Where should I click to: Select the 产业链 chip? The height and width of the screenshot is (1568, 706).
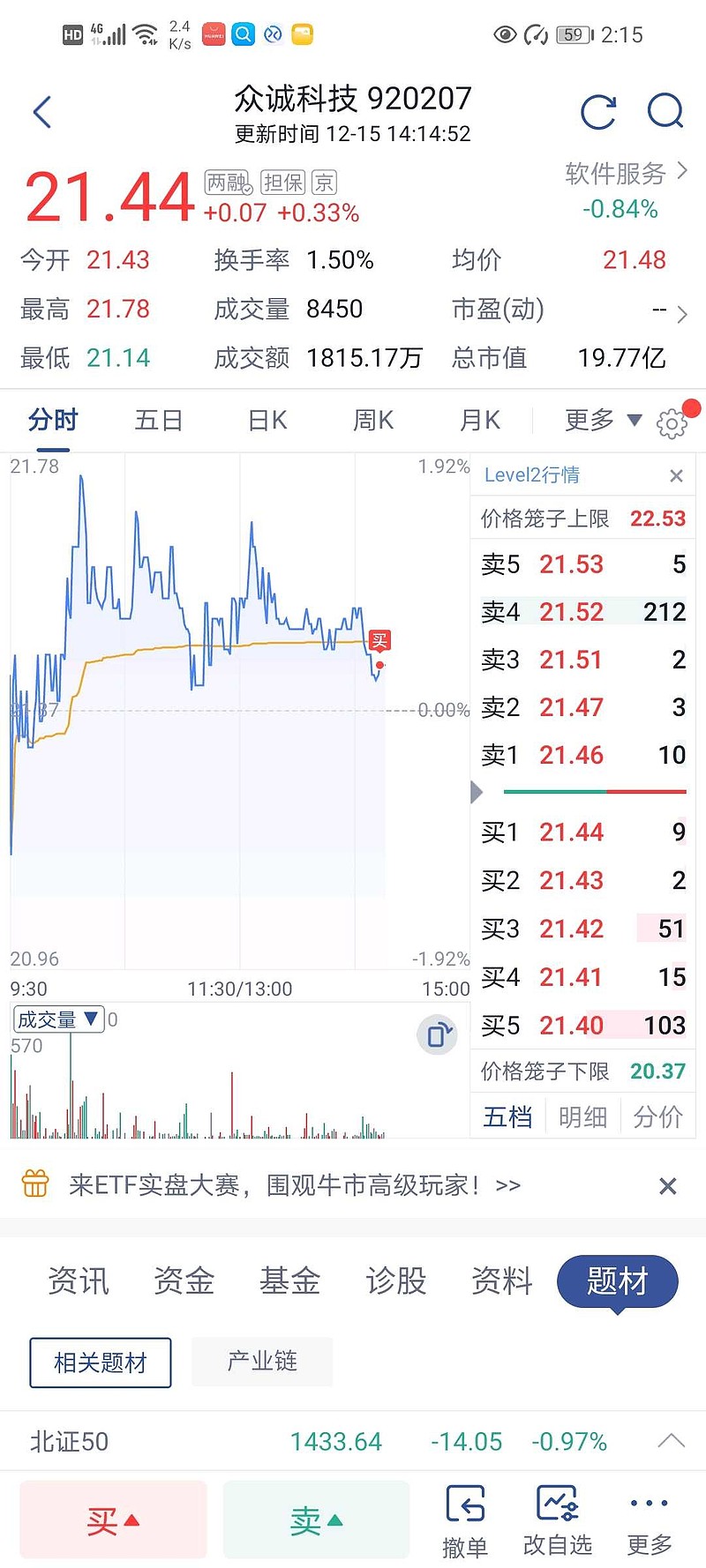(x=262, y=1362)
